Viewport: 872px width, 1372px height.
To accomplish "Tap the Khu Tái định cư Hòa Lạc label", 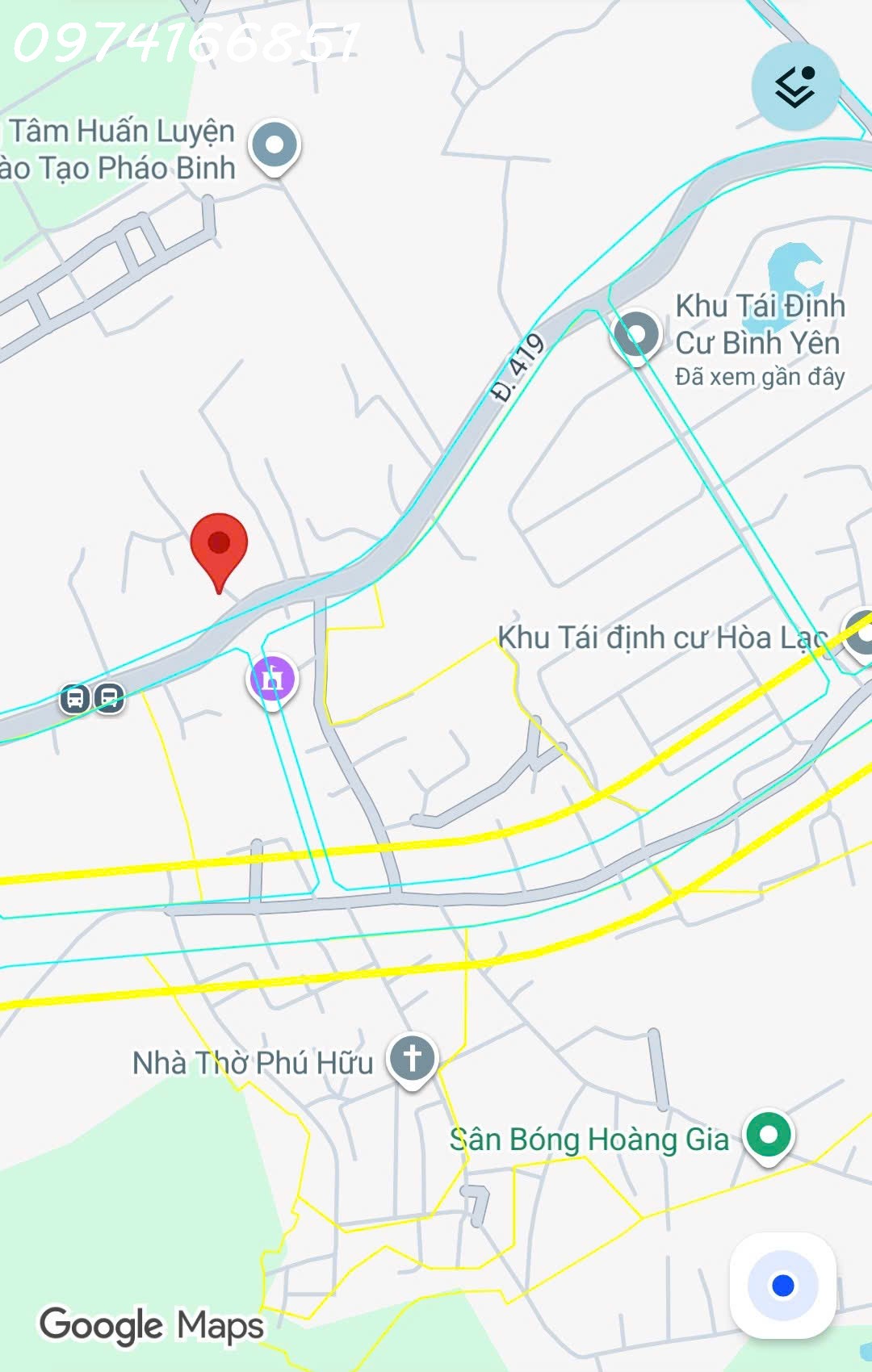I will click(x=660, y=637).
